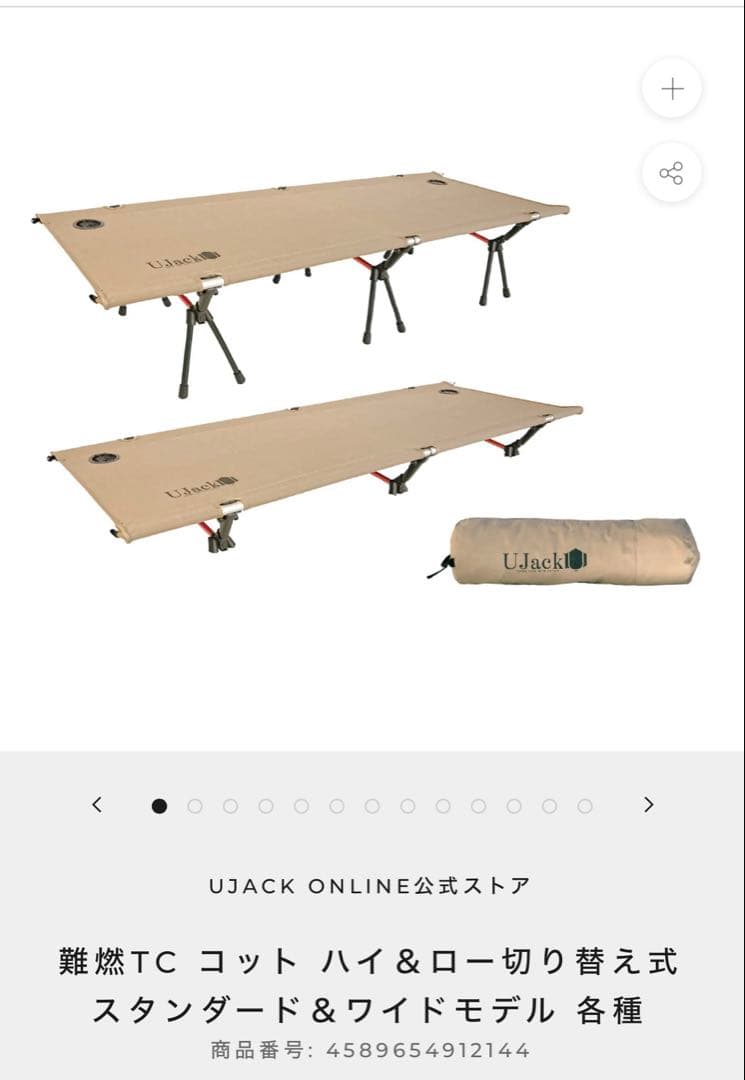This screenshot has width=745, height=1080.
Task: Jump to the second image dot
Action: point(195,806)
